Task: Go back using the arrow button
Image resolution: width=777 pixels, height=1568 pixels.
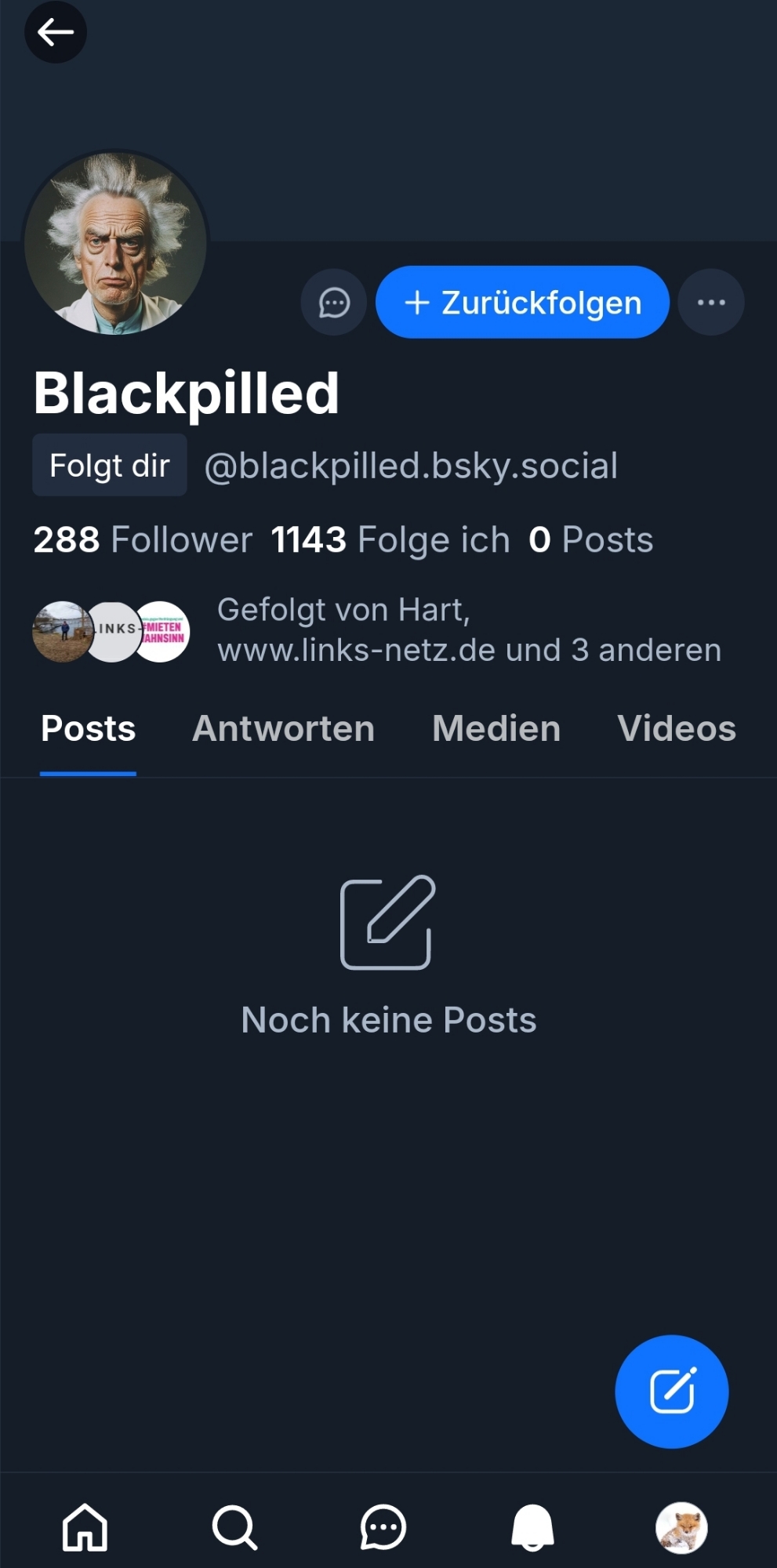Action: coord(55,32)
